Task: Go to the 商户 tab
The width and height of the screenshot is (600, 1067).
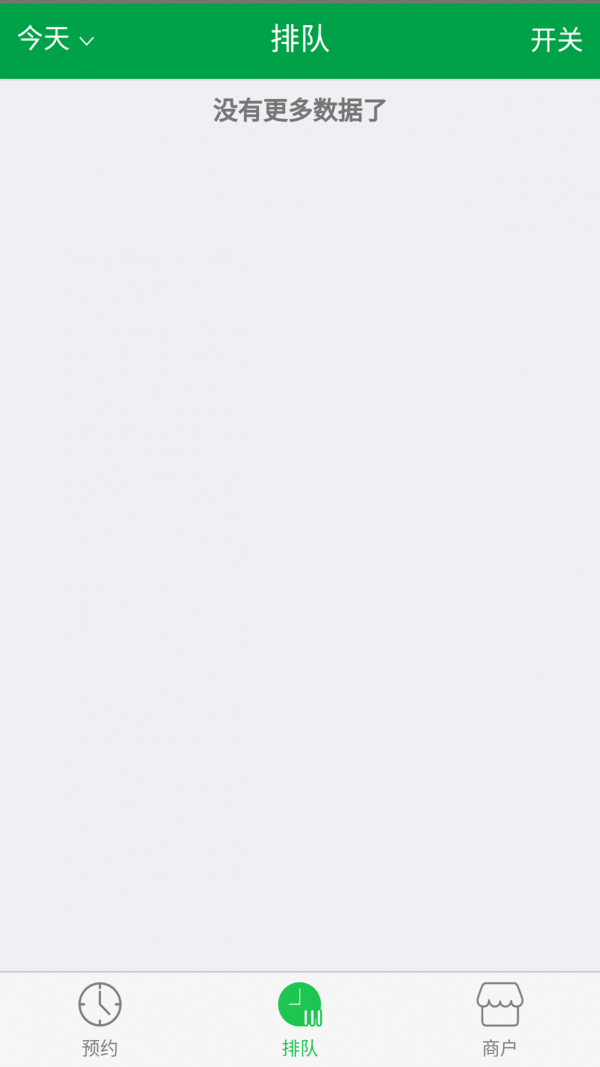Action: [x=499, y=1019]
